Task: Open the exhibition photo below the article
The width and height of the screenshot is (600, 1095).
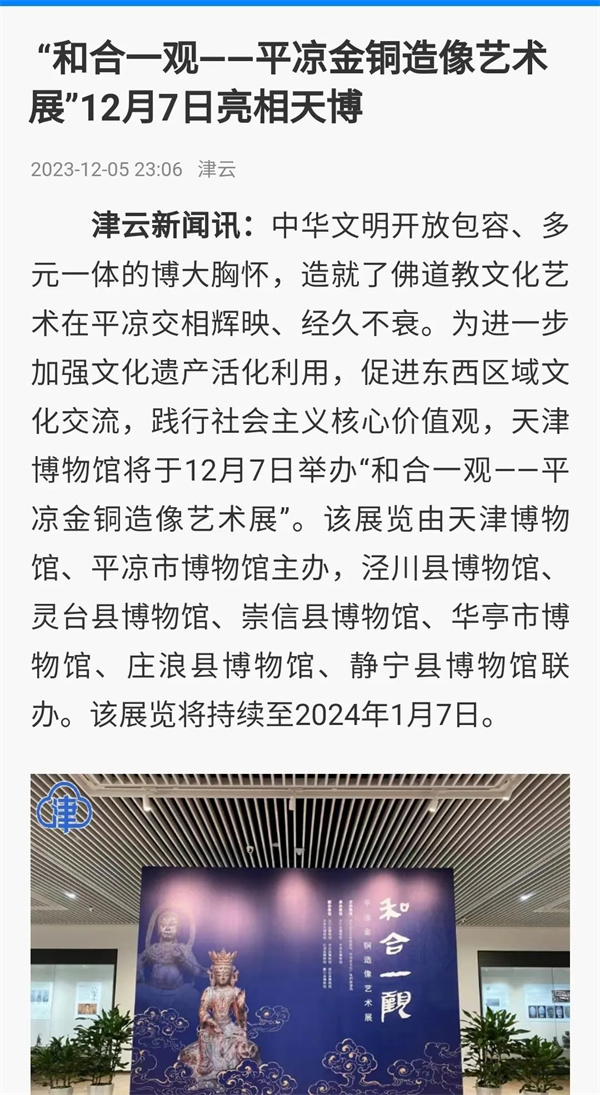Action: point(300,935)
